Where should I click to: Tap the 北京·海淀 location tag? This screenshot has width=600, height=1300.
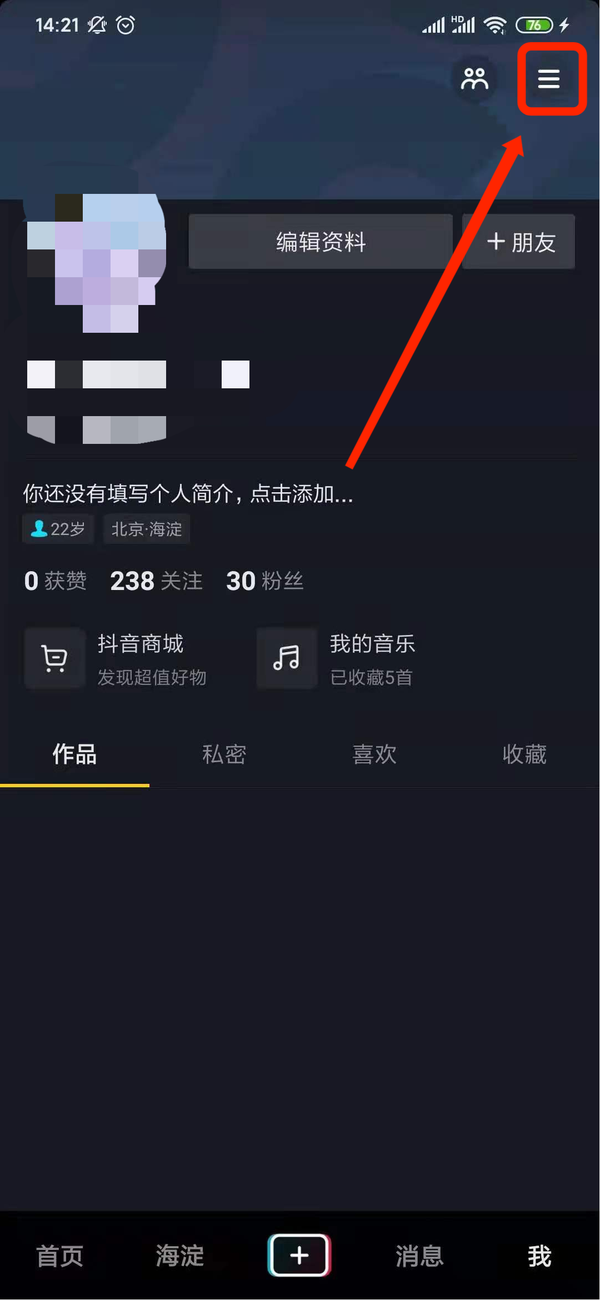tap(147, 529)
